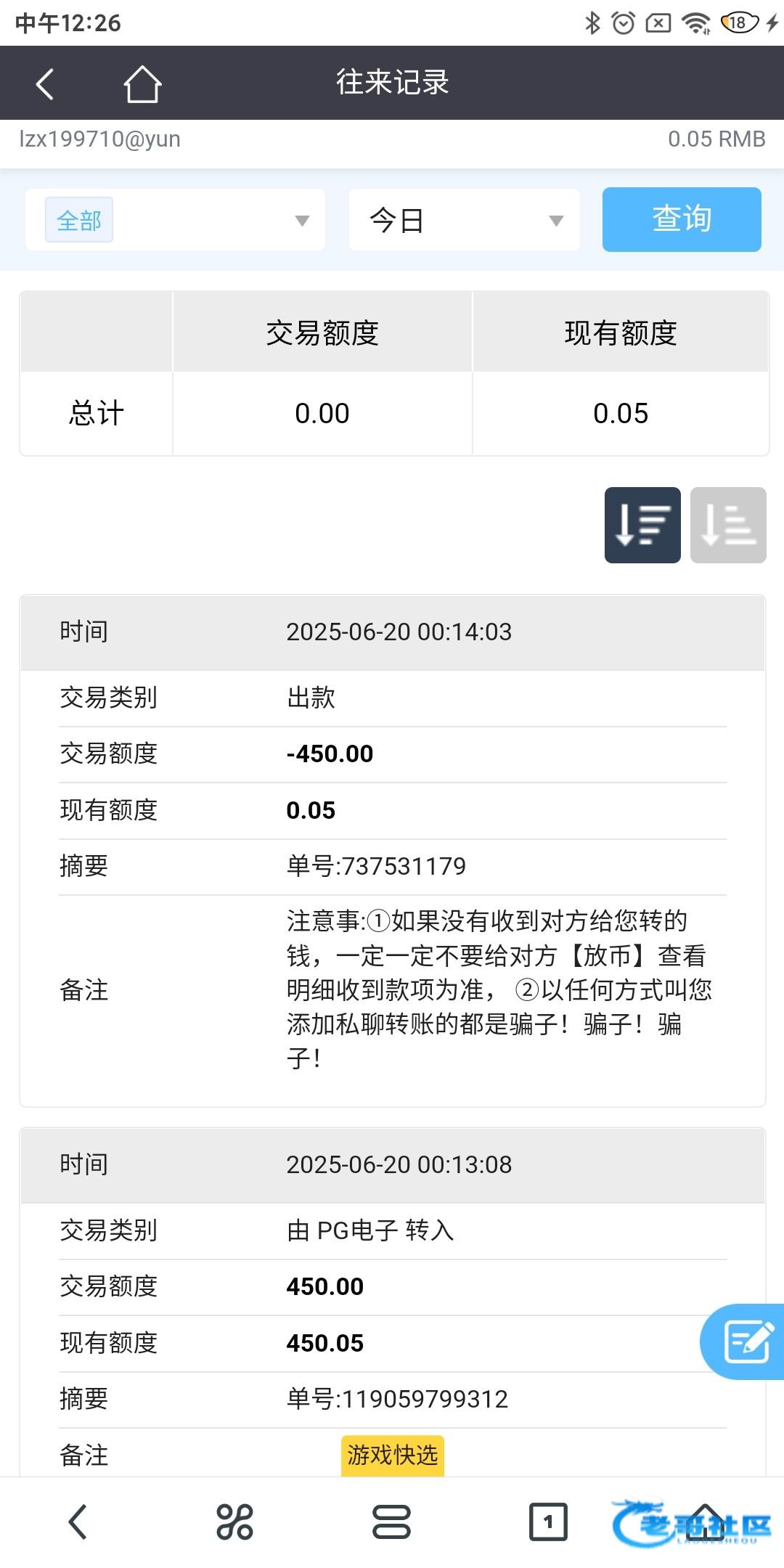This screenshot has height=1568, width=784.
Task: Open the browser tools grid icon
Action: click(234, 1522)
